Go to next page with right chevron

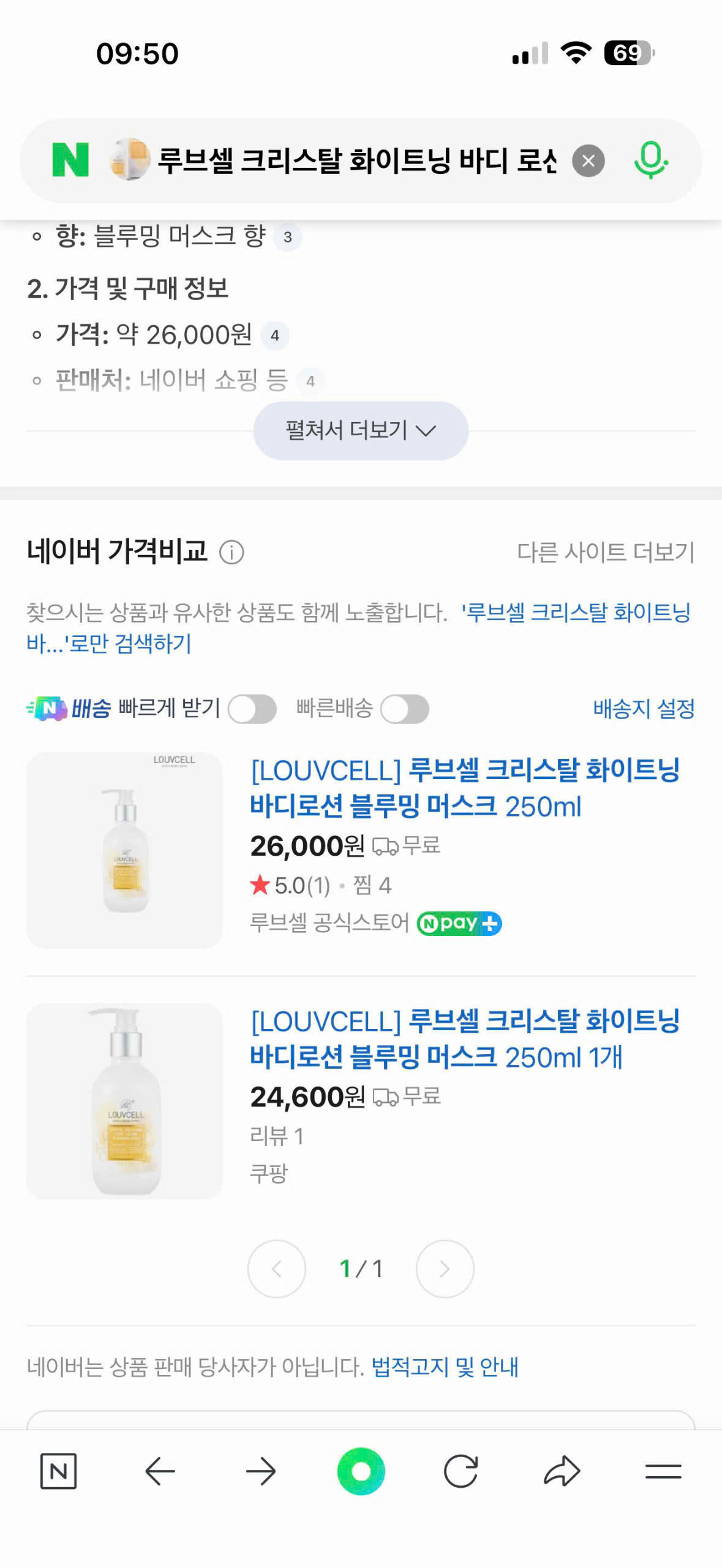445,1269
